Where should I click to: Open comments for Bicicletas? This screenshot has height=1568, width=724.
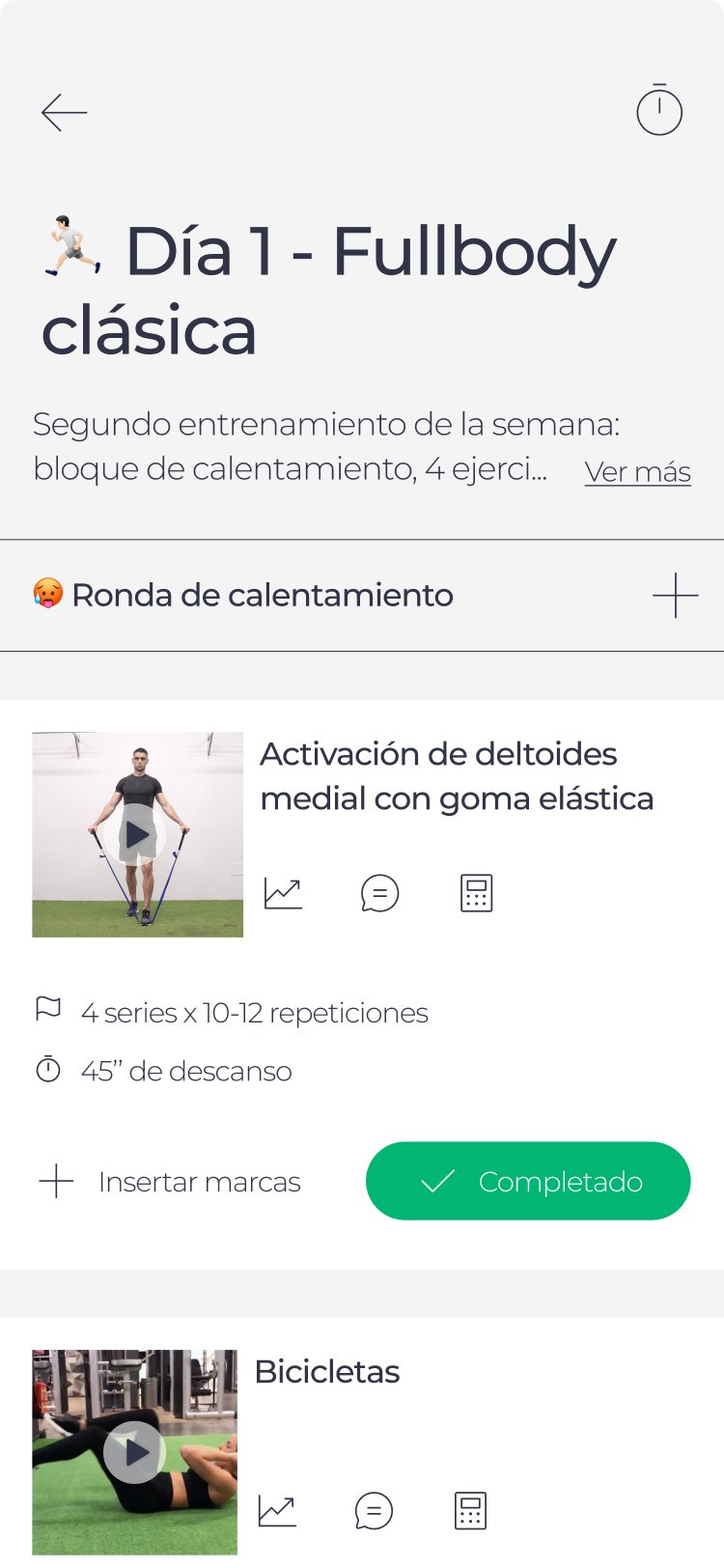(x=374, y=1511)
